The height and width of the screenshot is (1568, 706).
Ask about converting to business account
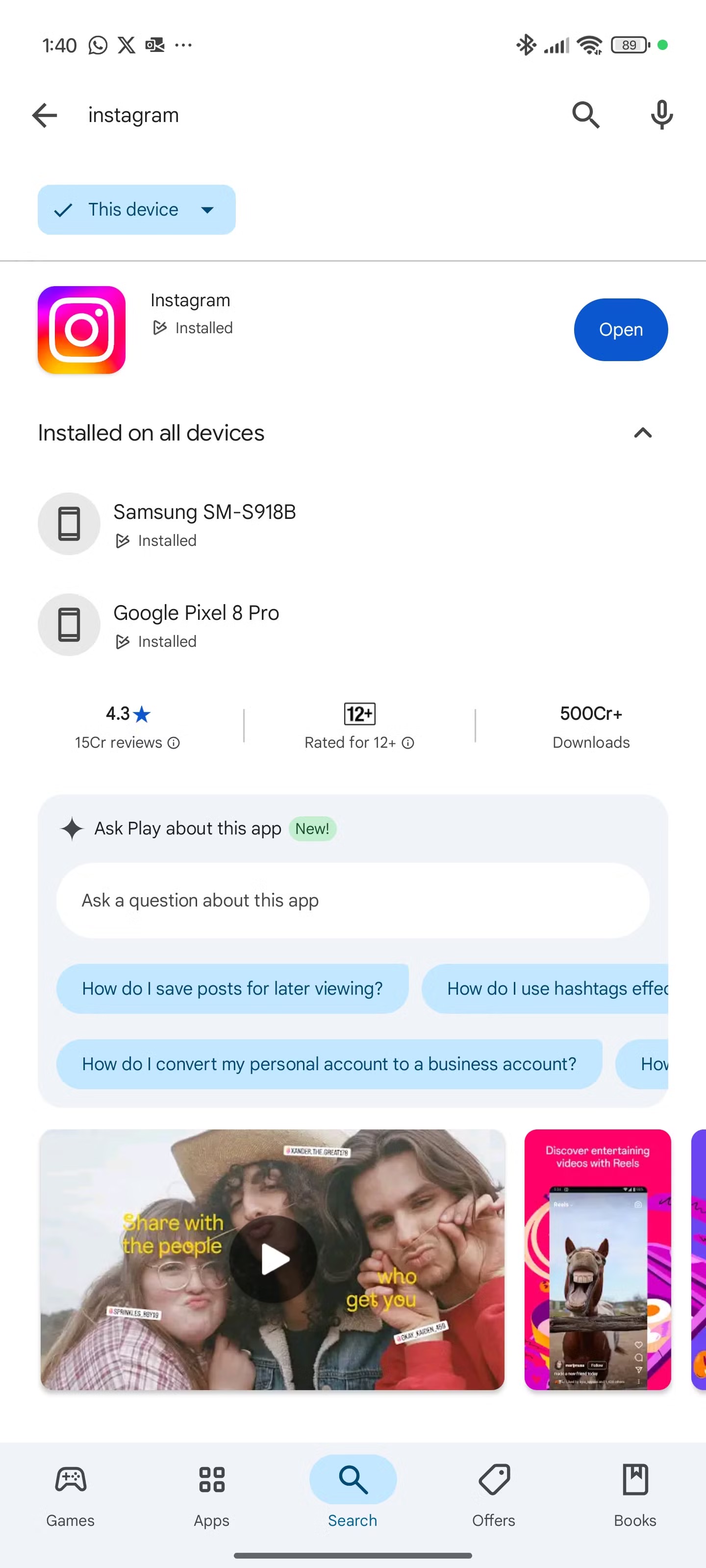(329, 1063)
